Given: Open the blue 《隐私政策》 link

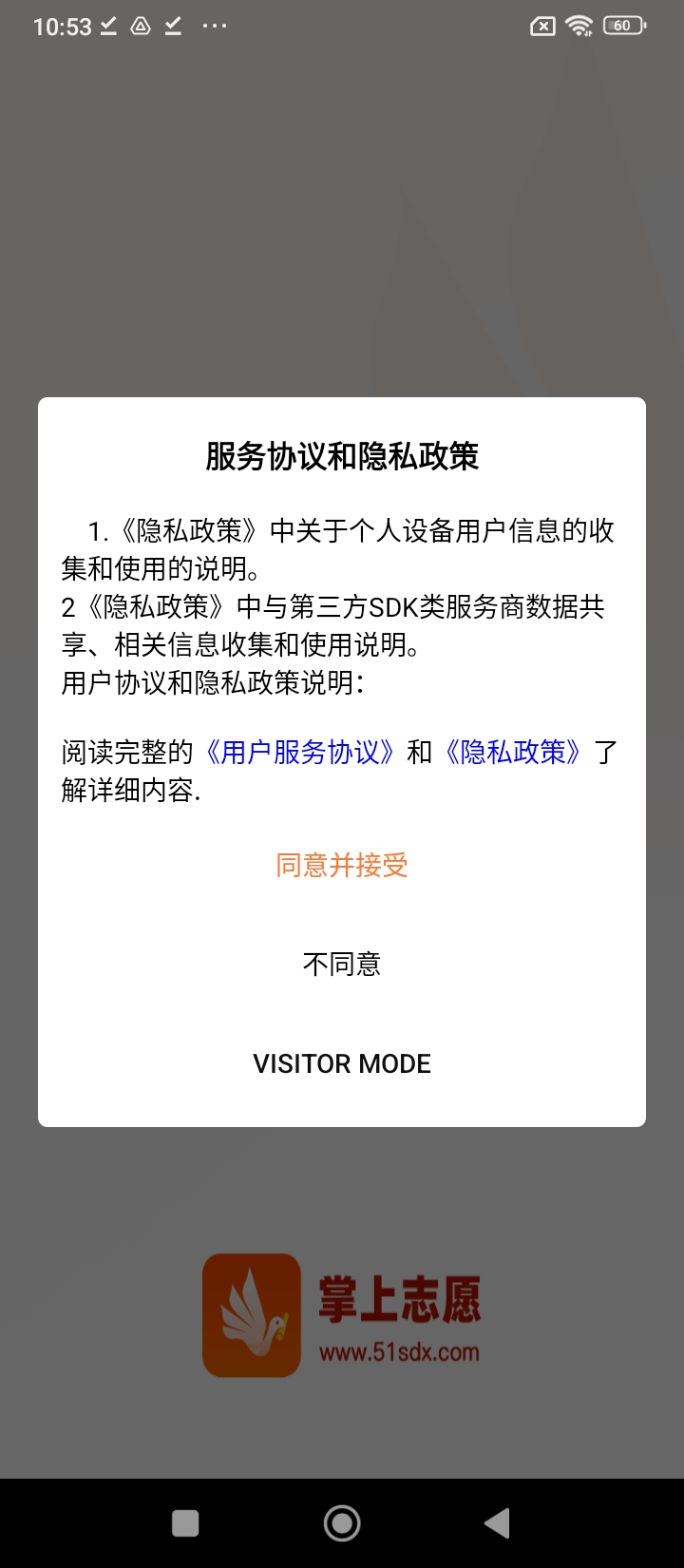Looking at the screenshot, I should click(513, 753).
